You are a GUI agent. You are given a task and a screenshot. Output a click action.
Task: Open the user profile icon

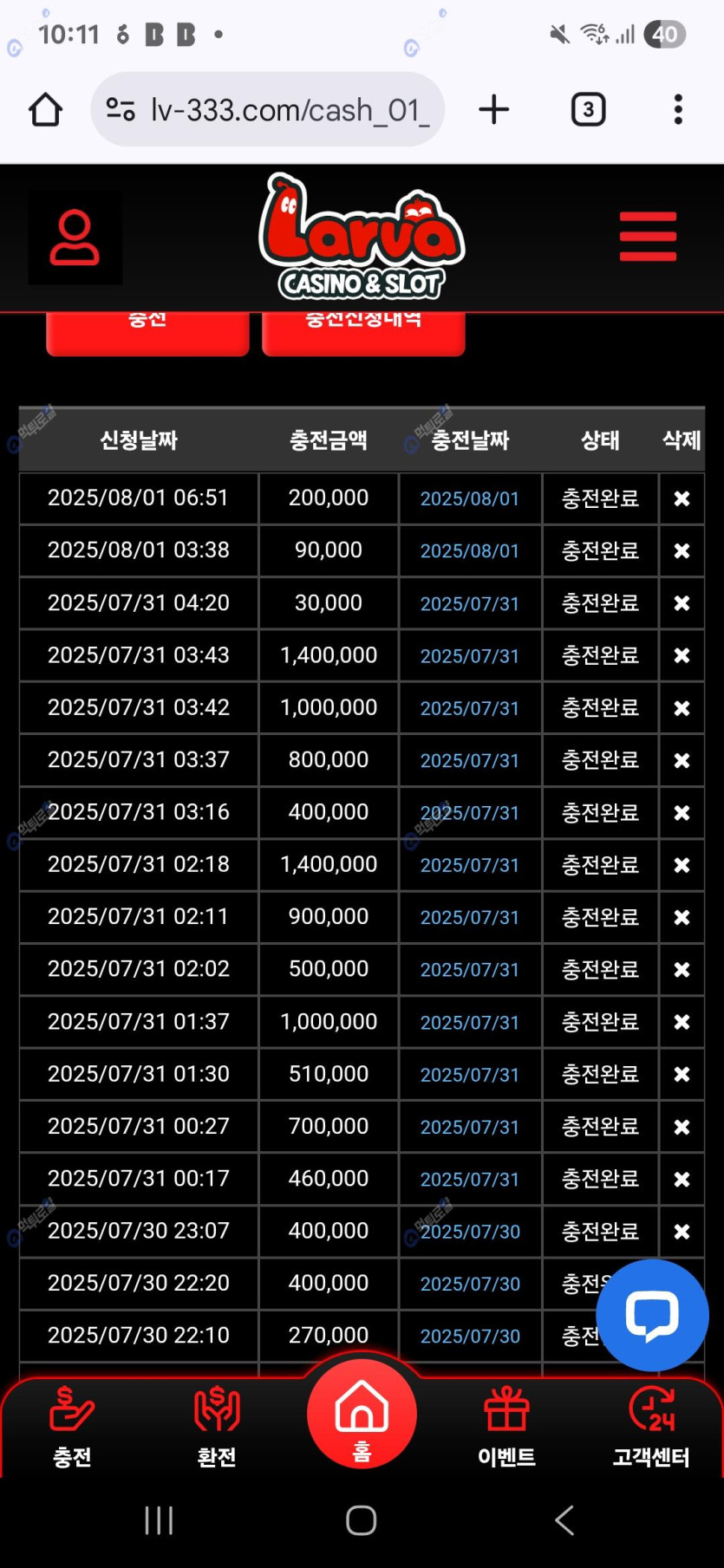pos(75,237)
